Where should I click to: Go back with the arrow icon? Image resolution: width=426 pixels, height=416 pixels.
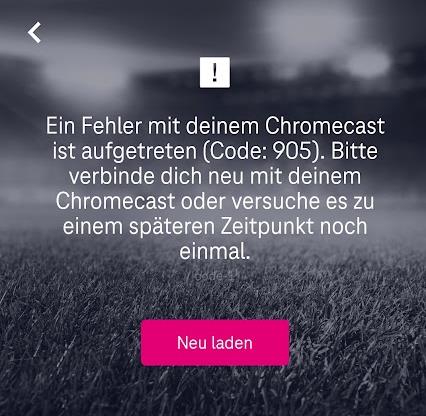coord(34,33)
